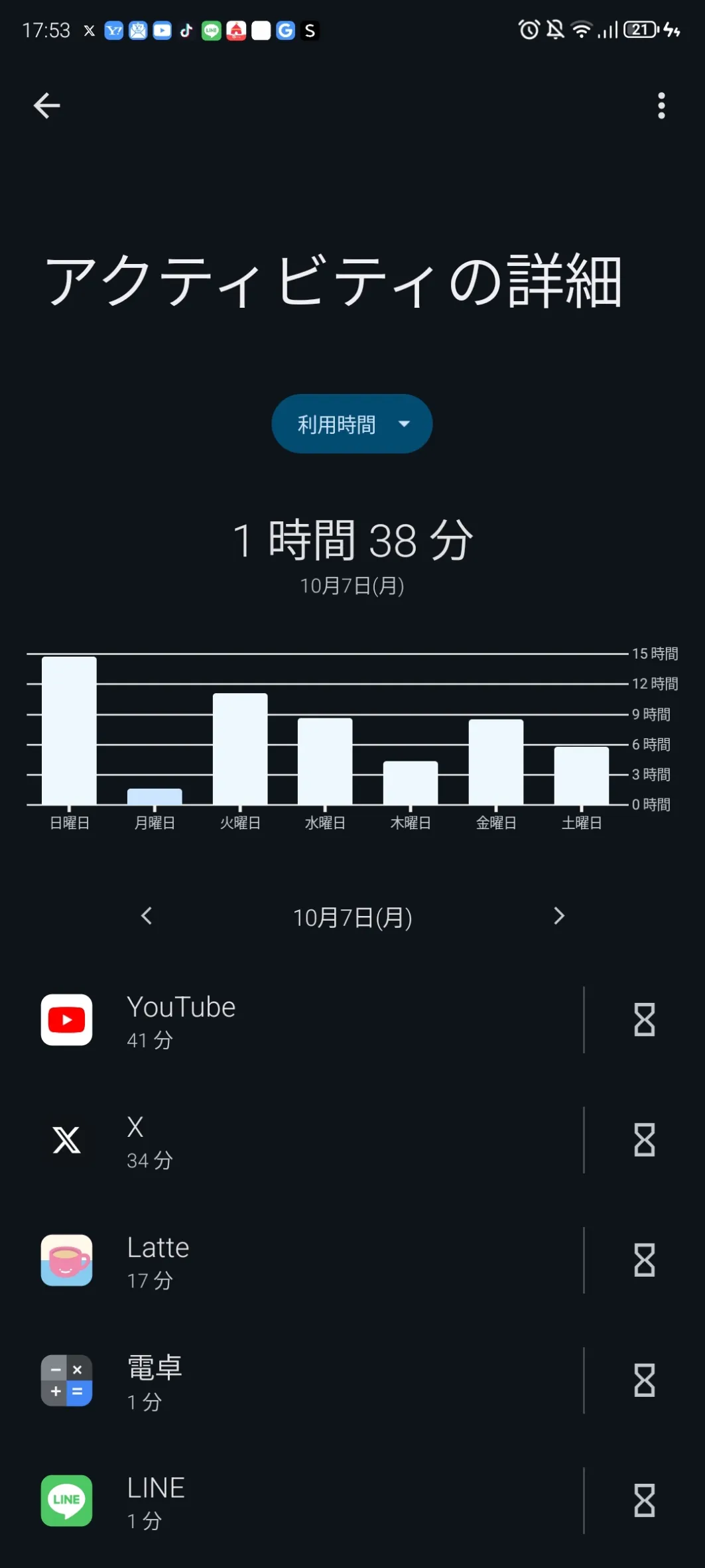
Task: Go to the next day with the right chevron
Action: [558, 916]
